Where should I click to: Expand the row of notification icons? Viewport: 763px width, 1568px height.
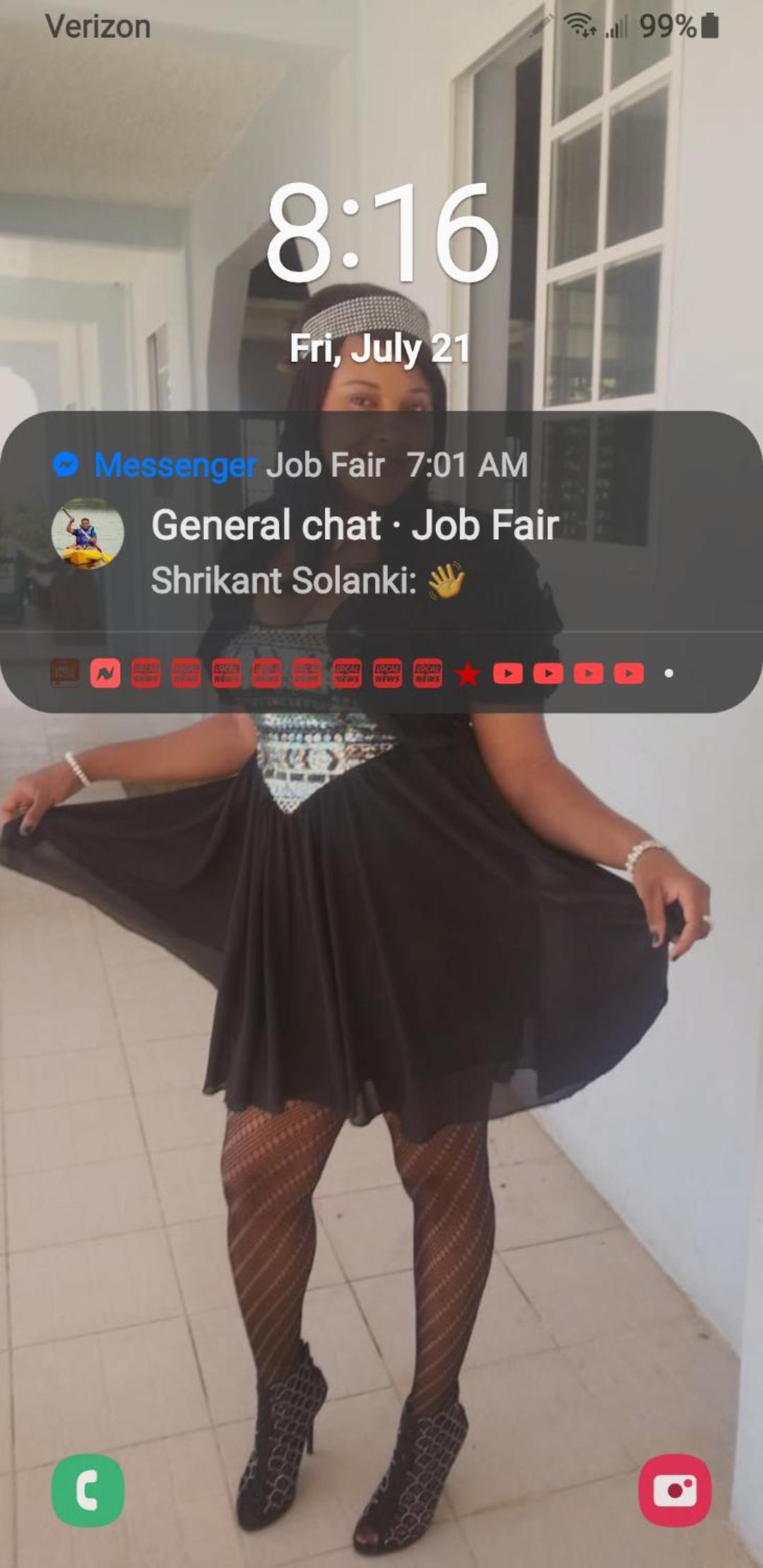click(381, 673)
